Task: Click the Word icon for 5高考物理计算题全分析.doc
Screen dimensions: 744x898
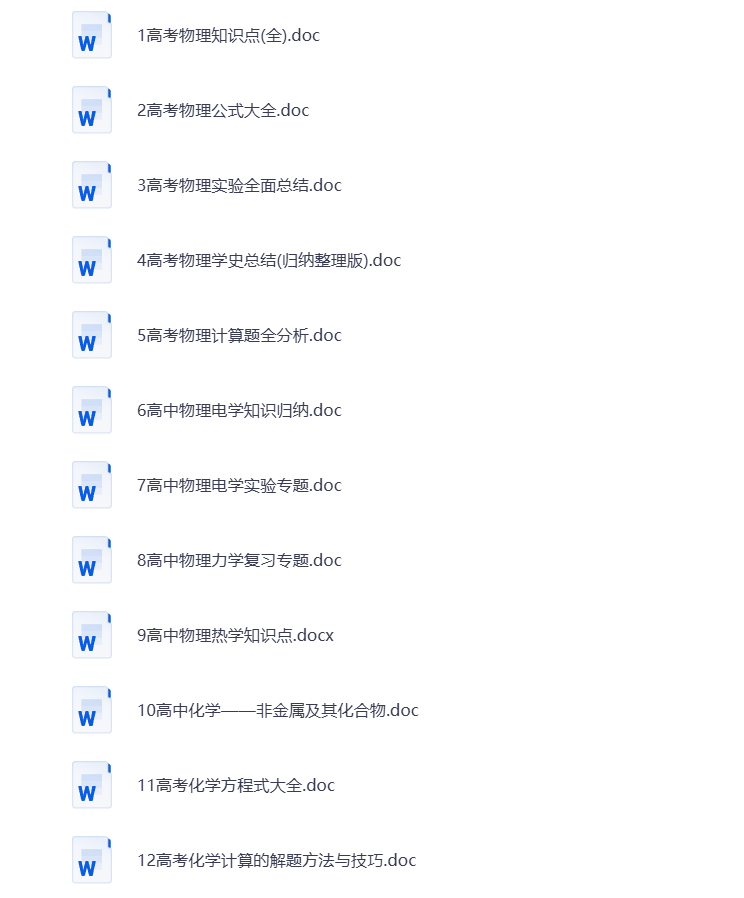Action: (x=91, y=334)
